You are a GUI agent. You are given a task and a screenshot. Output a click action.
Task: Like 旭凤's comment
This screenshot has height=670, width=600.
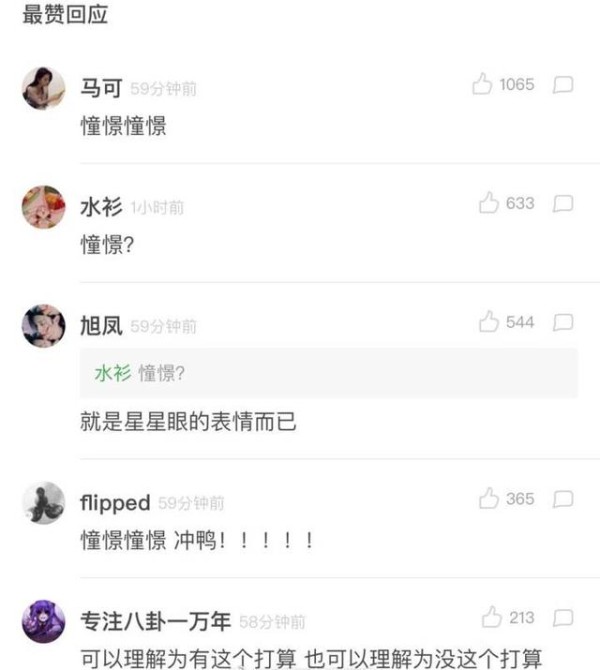(x=488, y=323)
